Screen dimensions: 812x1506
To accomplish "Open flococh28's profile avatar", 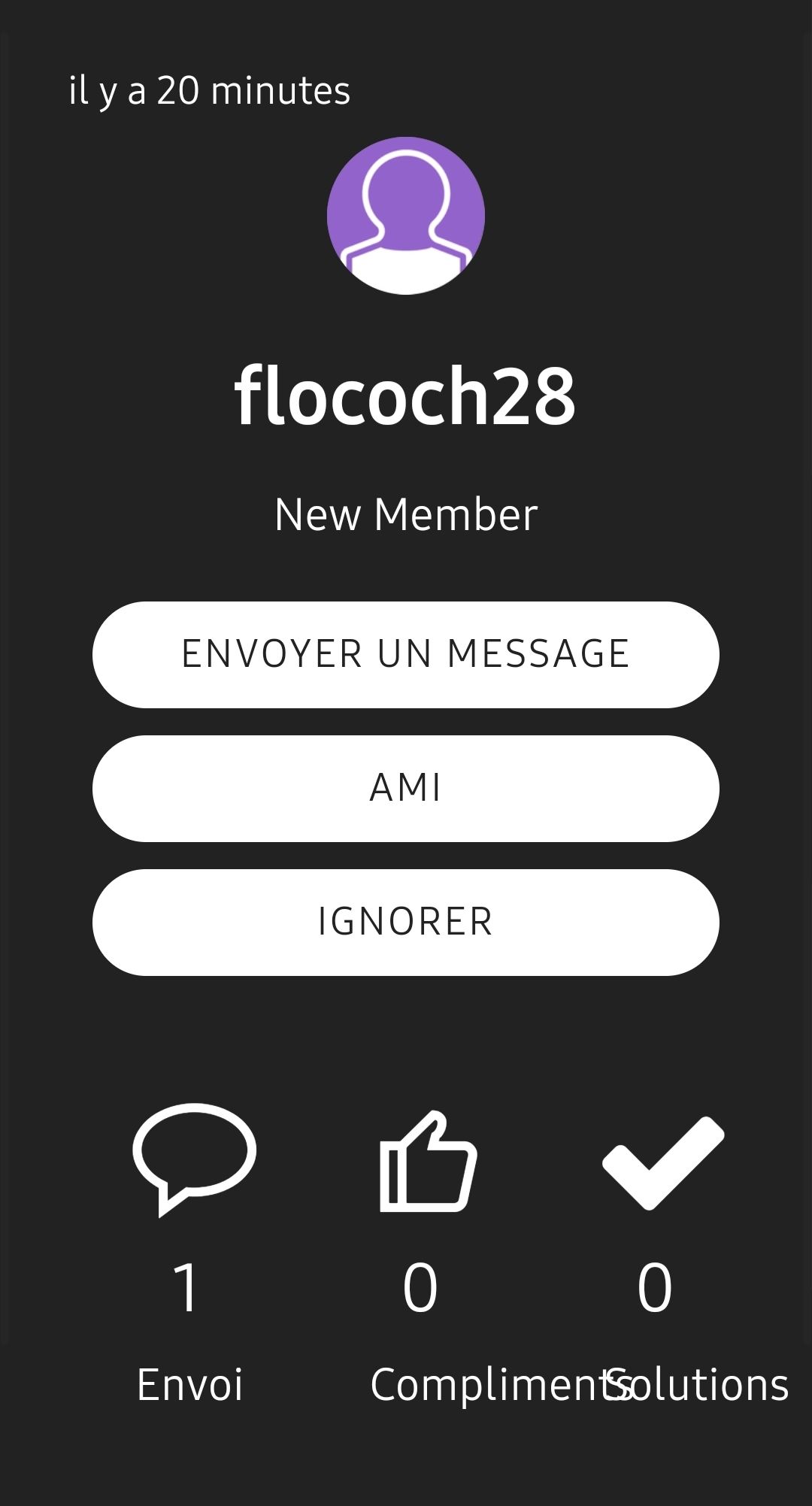I will (x=406, y=216).
